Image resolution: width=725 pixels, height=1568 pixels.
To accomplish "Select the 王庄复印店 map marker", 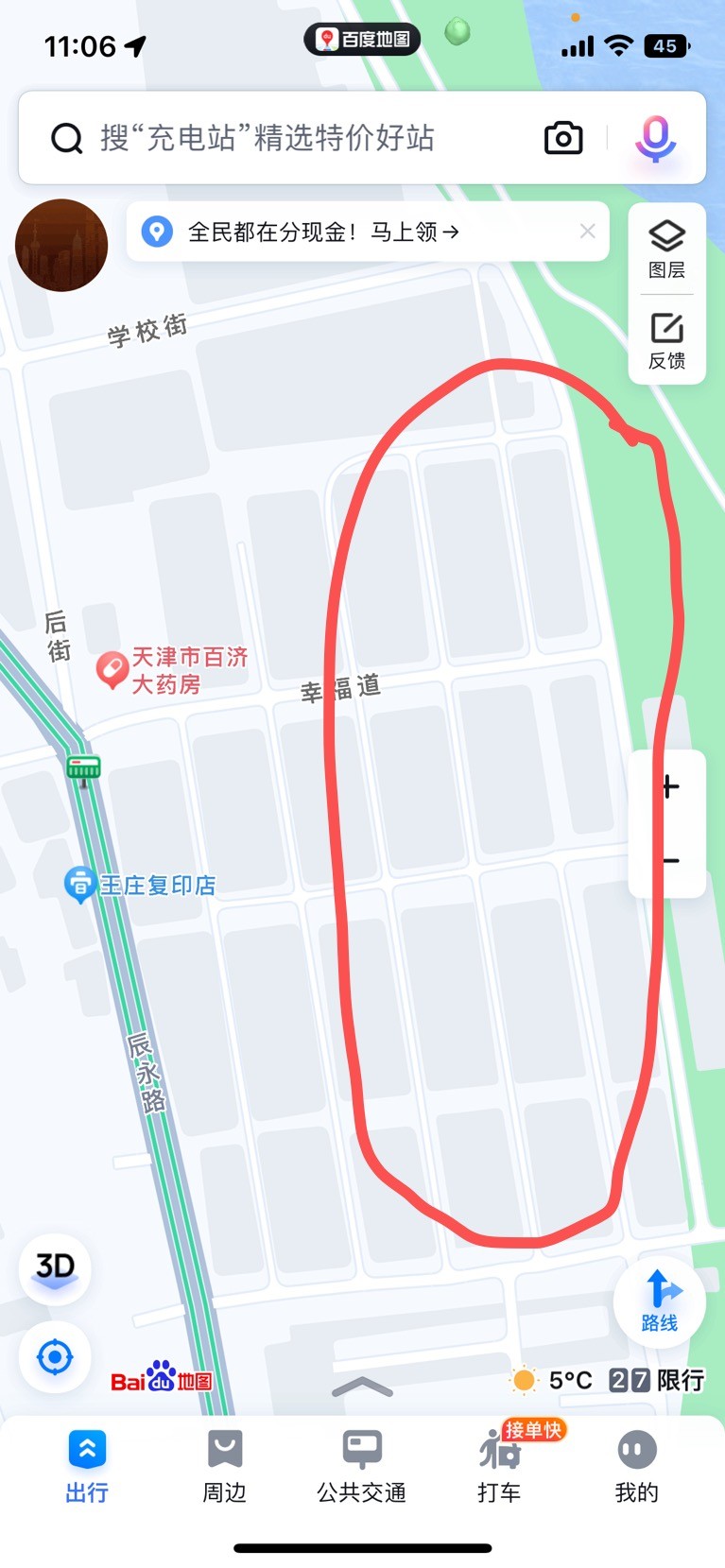I will tap(79, 885).
